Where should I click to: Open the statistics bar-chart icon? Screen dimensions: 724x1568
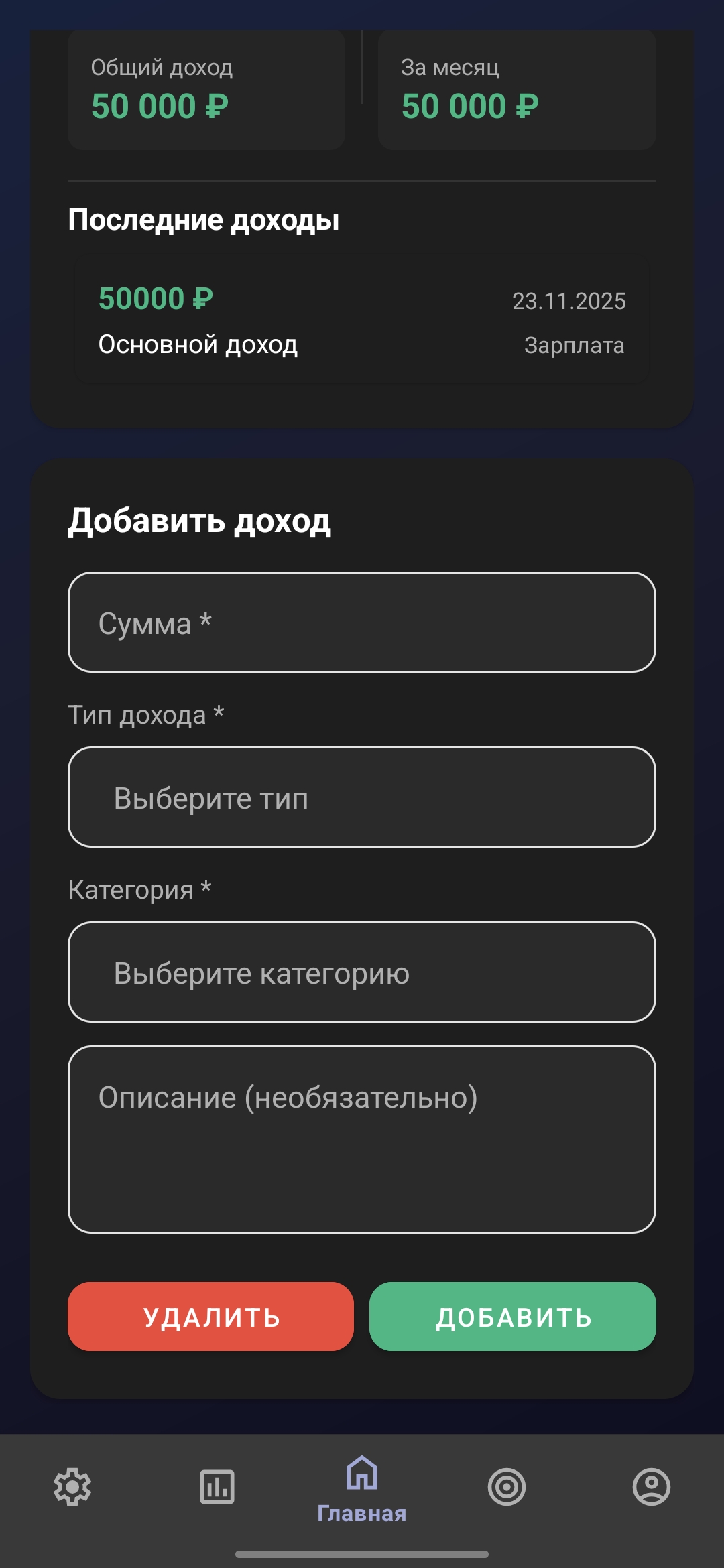pos(217,1486)
